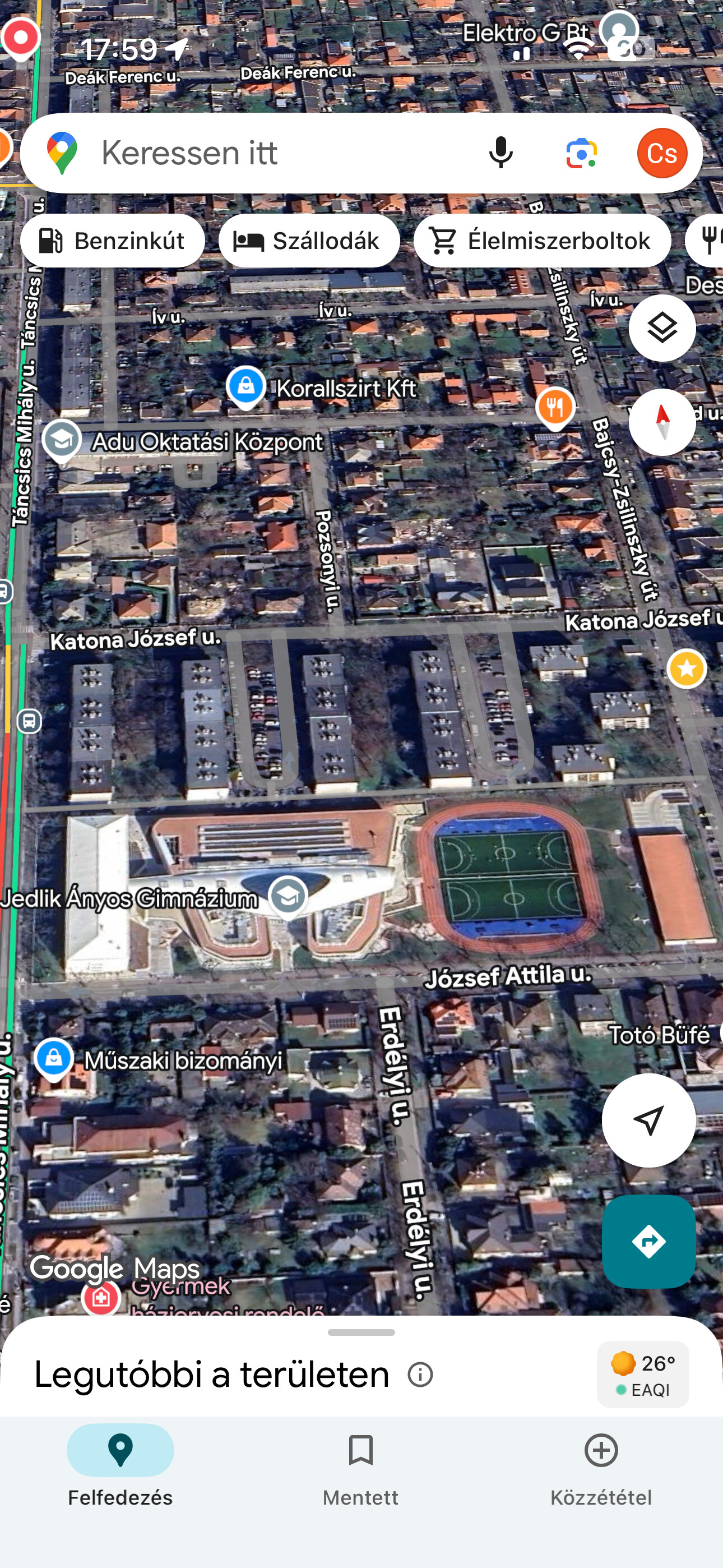Select the Műszaki bizományi shop pin
The image size is (723, 1568).
pyautogui.click(x=54, y=1058)
